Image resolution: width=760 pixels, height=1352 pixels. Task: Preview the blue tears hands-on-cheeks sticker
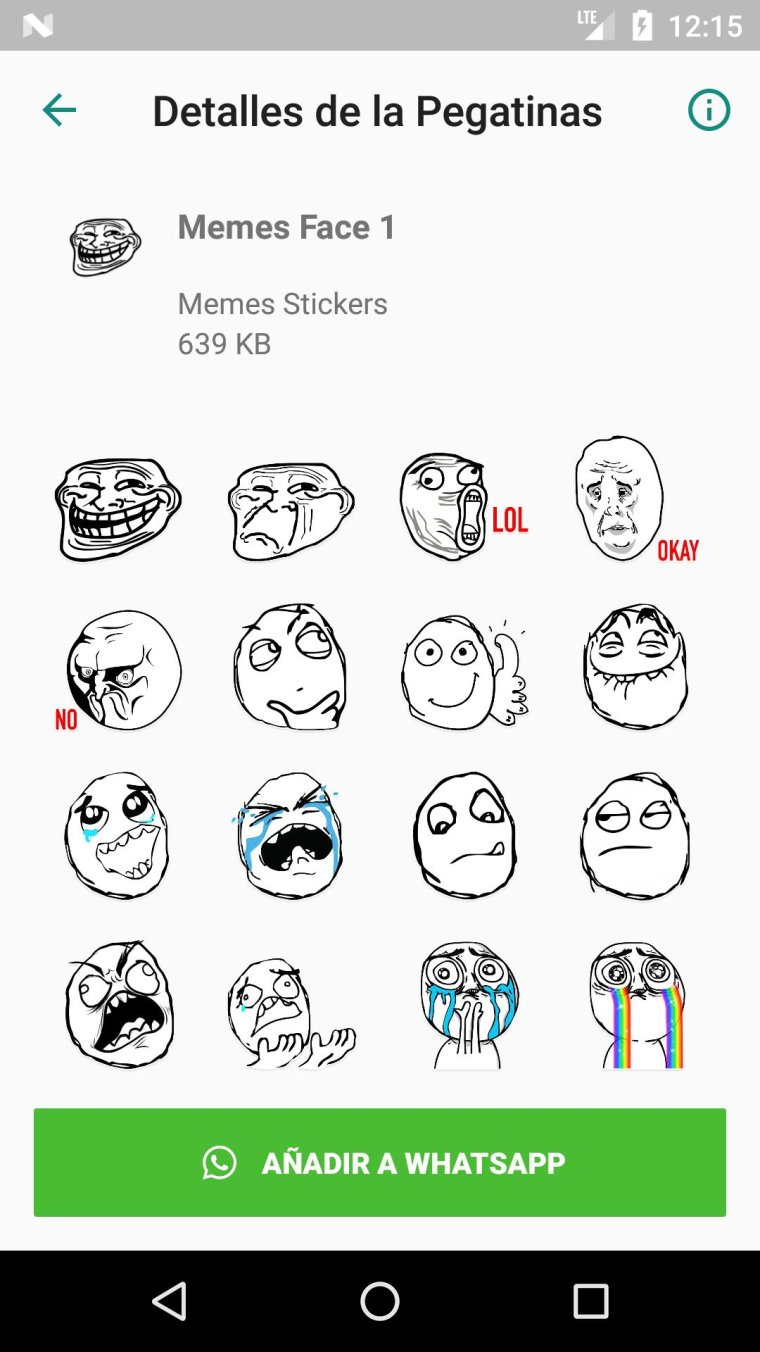(x=466, y=1004)
